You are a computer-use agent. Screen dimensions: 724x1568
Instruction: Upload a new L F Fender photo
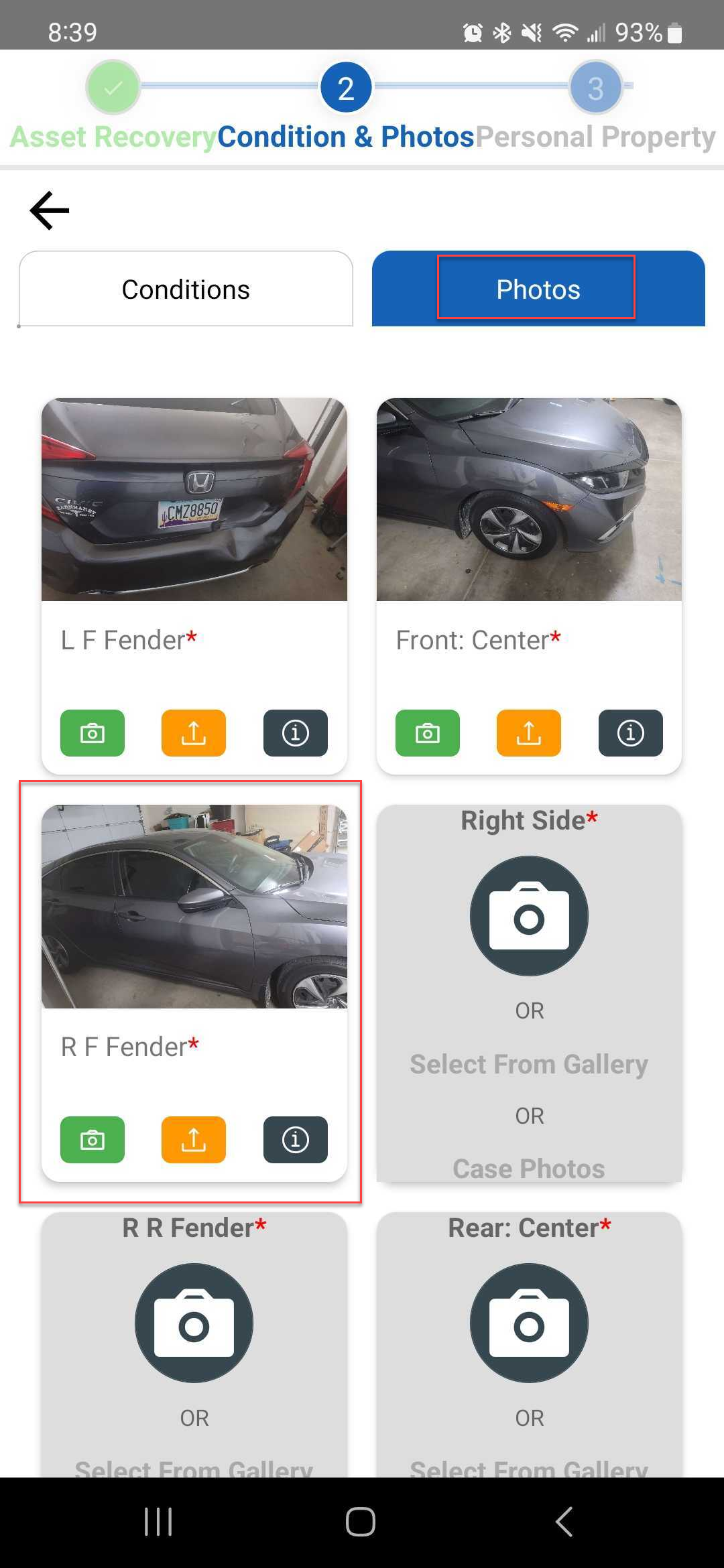[x=194, y=733]
